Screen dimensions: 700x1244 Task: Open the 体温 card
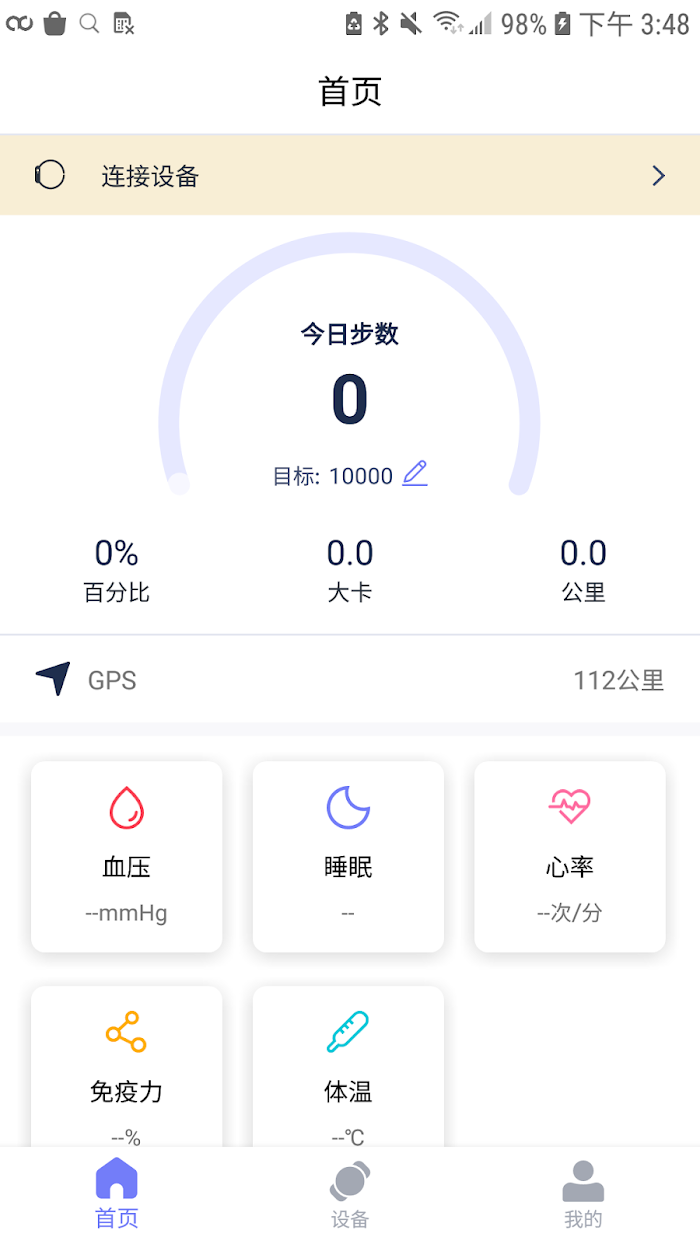(x=348, y=1066)
